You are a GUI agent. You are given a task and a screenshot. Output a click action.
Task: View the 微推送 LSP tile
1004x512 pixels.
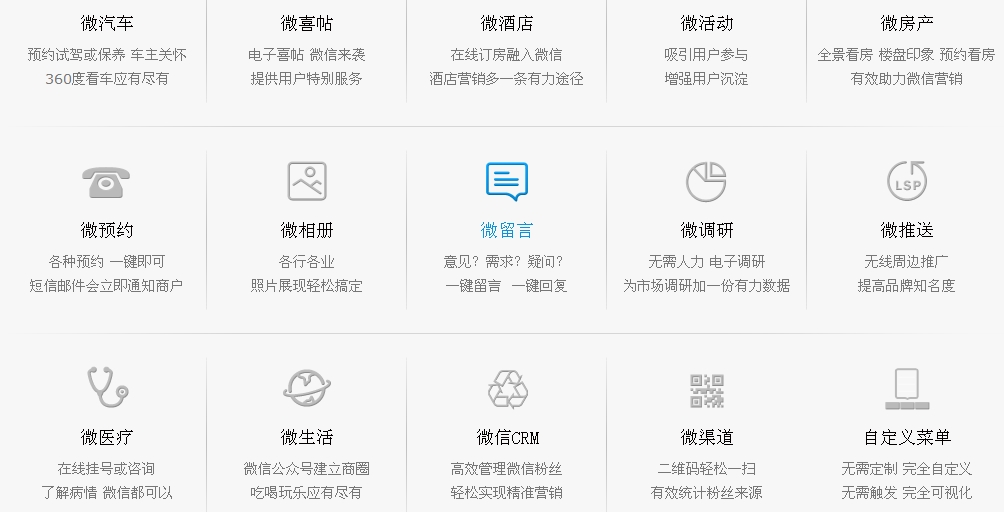pos(906,229)
